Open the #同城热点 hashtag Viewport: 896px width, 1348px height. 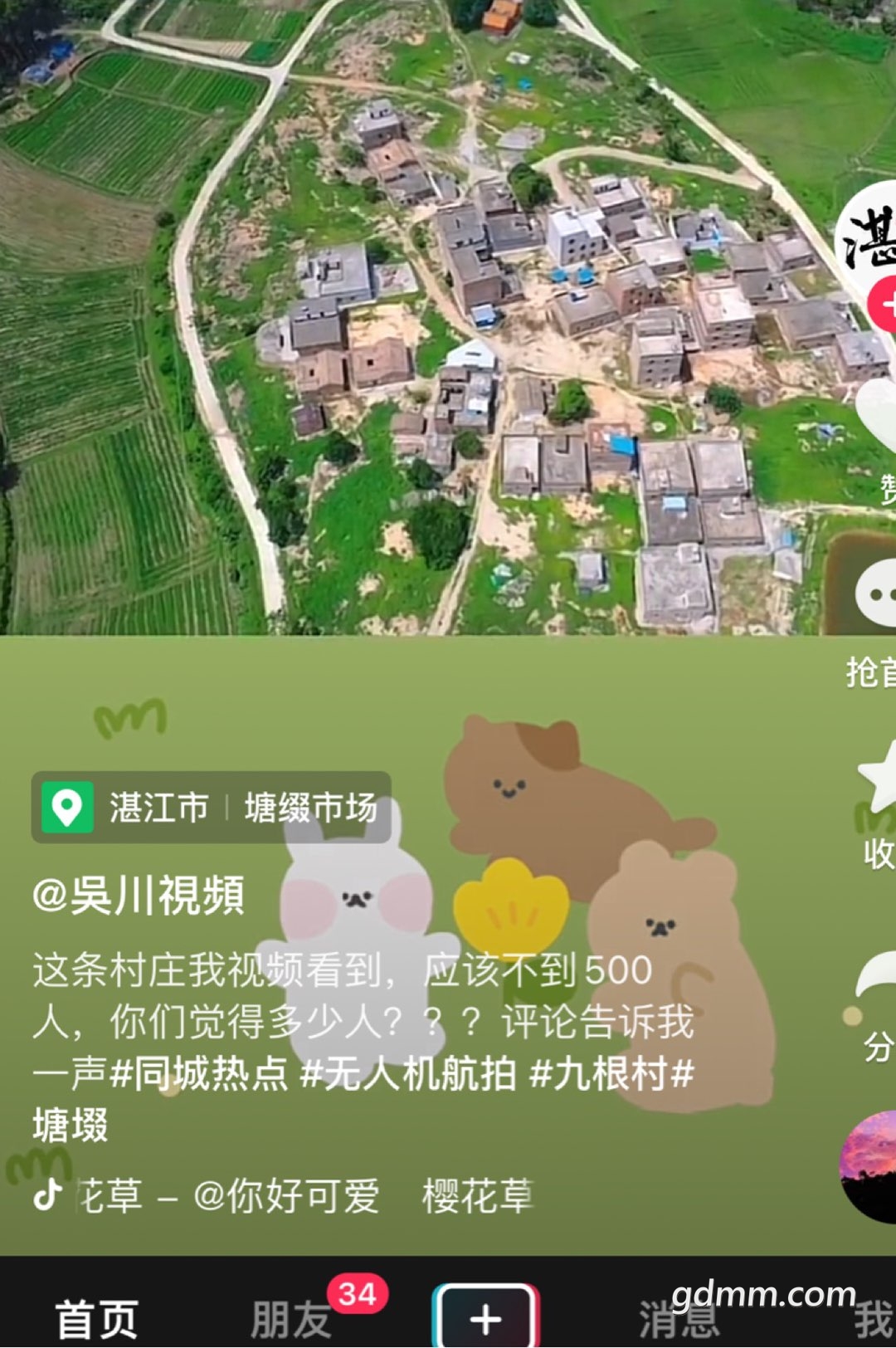point(199,1073)
